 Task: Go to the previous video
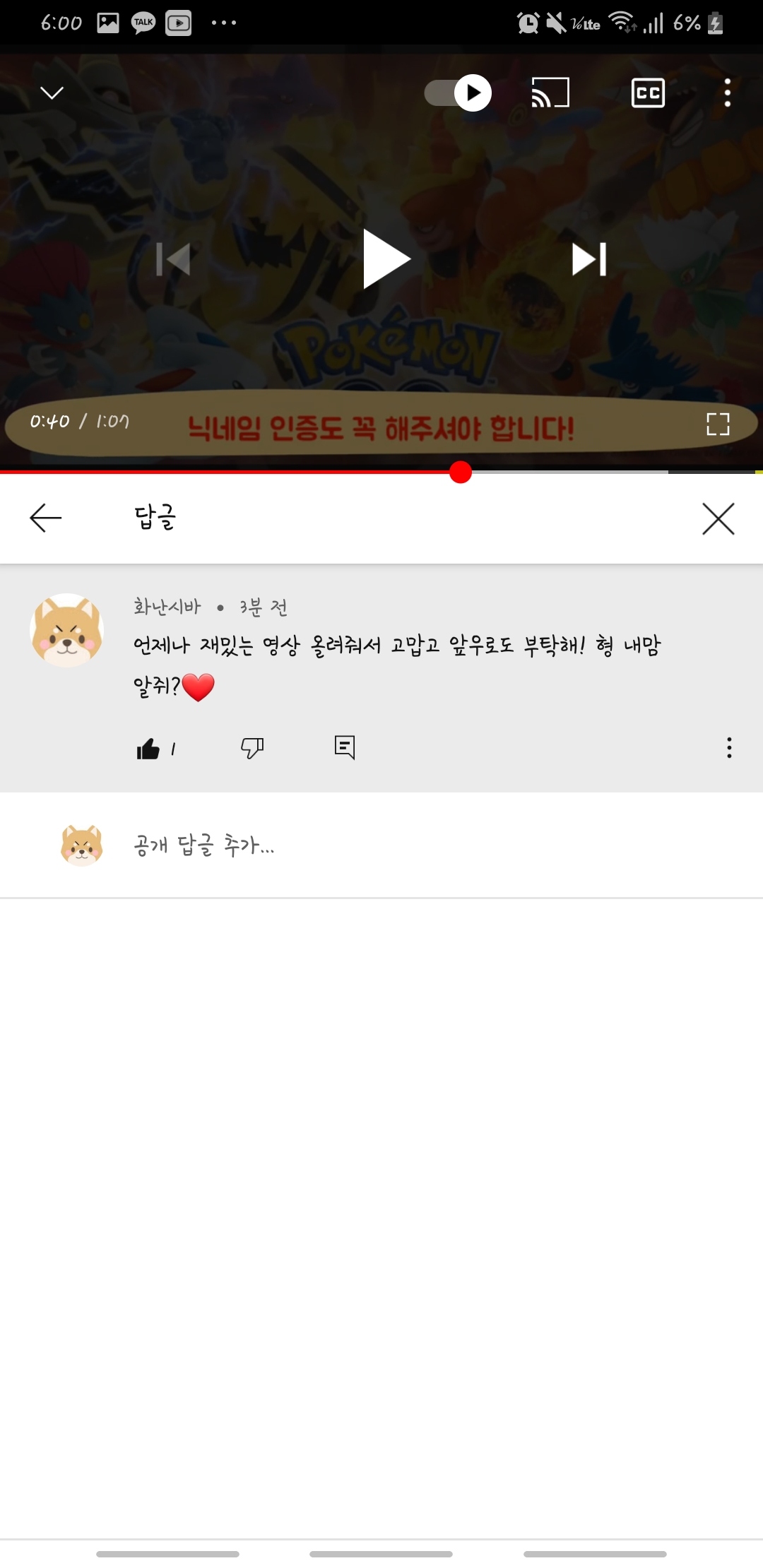[x=174, y=259]
